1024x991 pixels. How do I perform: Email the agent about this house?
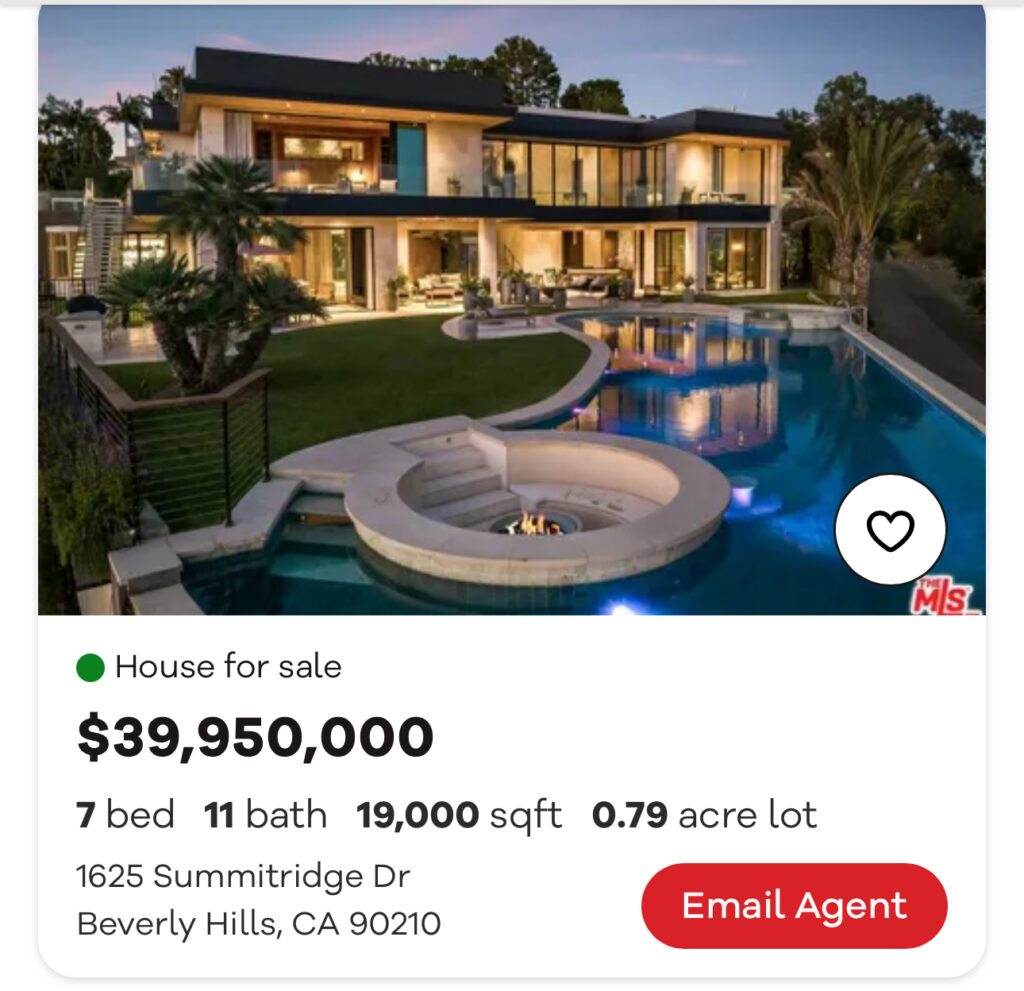794,906
